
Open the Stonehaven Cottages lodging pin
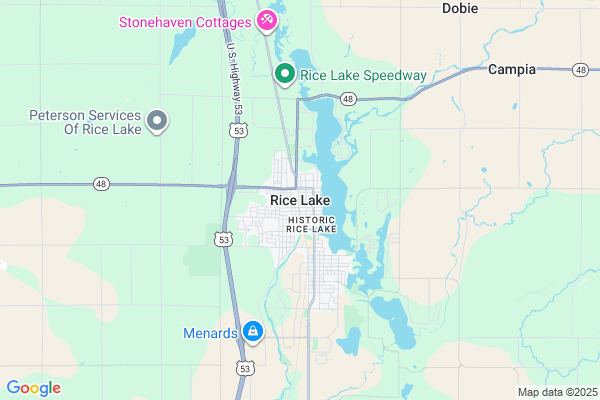267,19
